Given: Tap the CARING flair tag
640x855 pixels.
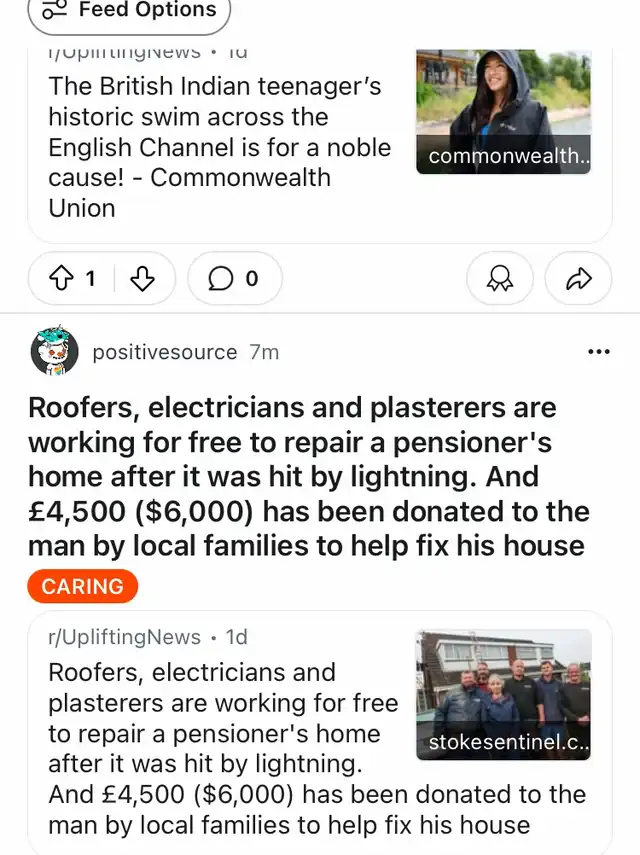Looking at the screenshot, I should coord(82,587).
